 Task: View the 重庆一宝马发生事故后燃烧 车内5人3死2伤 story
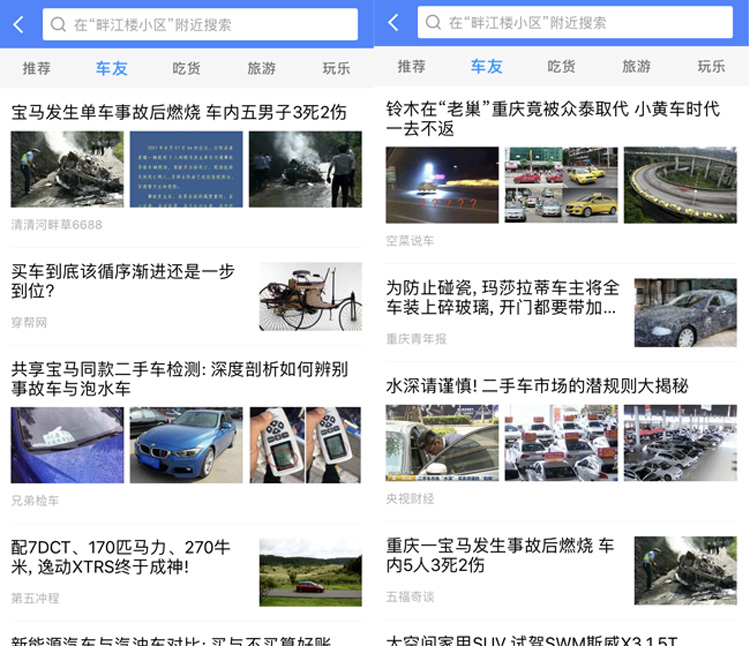pos(501,555)
